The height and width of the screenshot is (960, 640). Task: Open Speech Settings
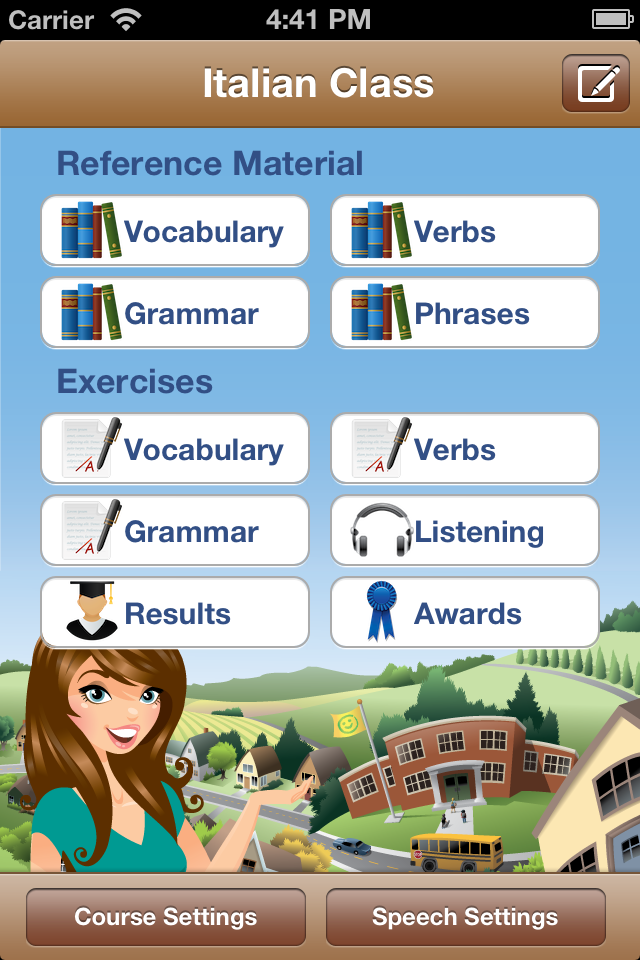[465, 917]
